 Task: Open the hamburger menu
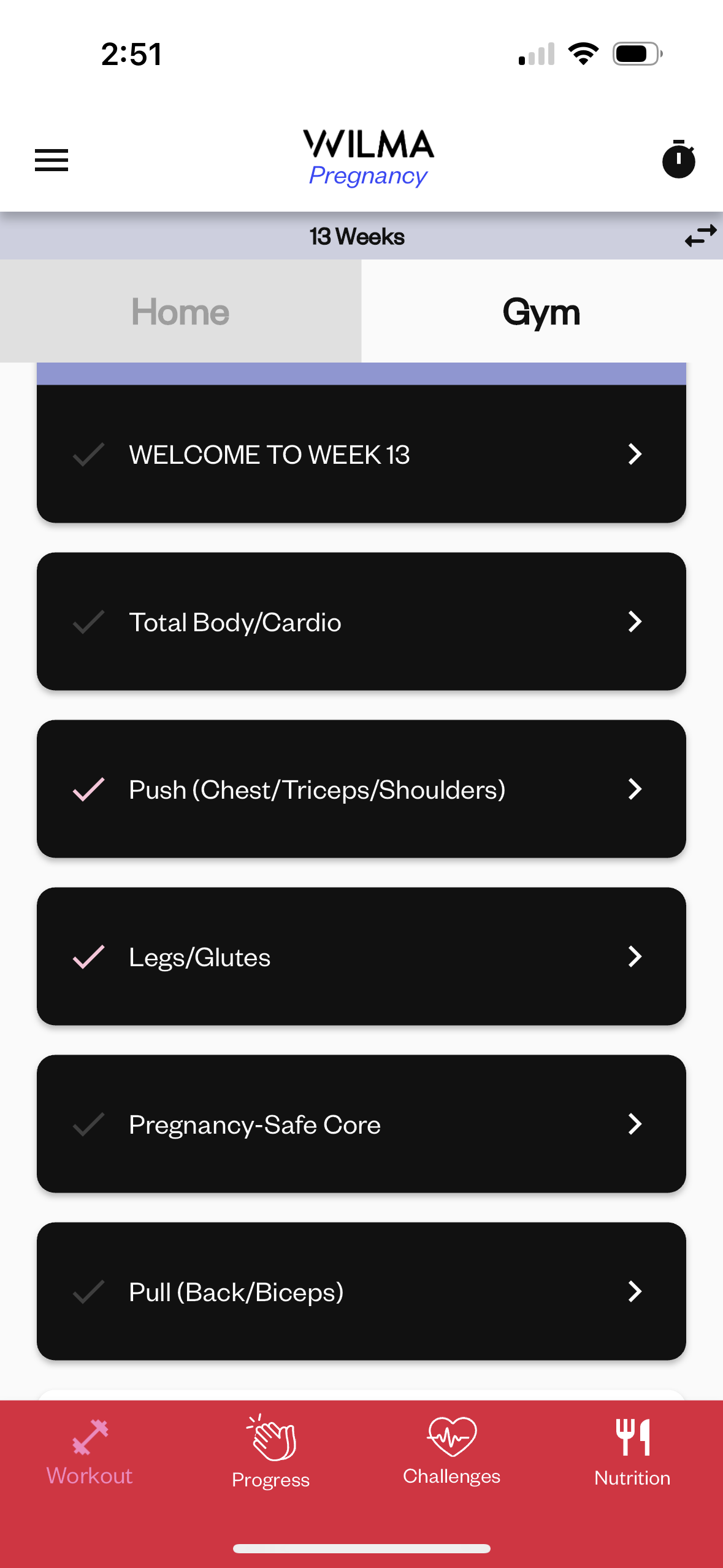coord(52,160)
